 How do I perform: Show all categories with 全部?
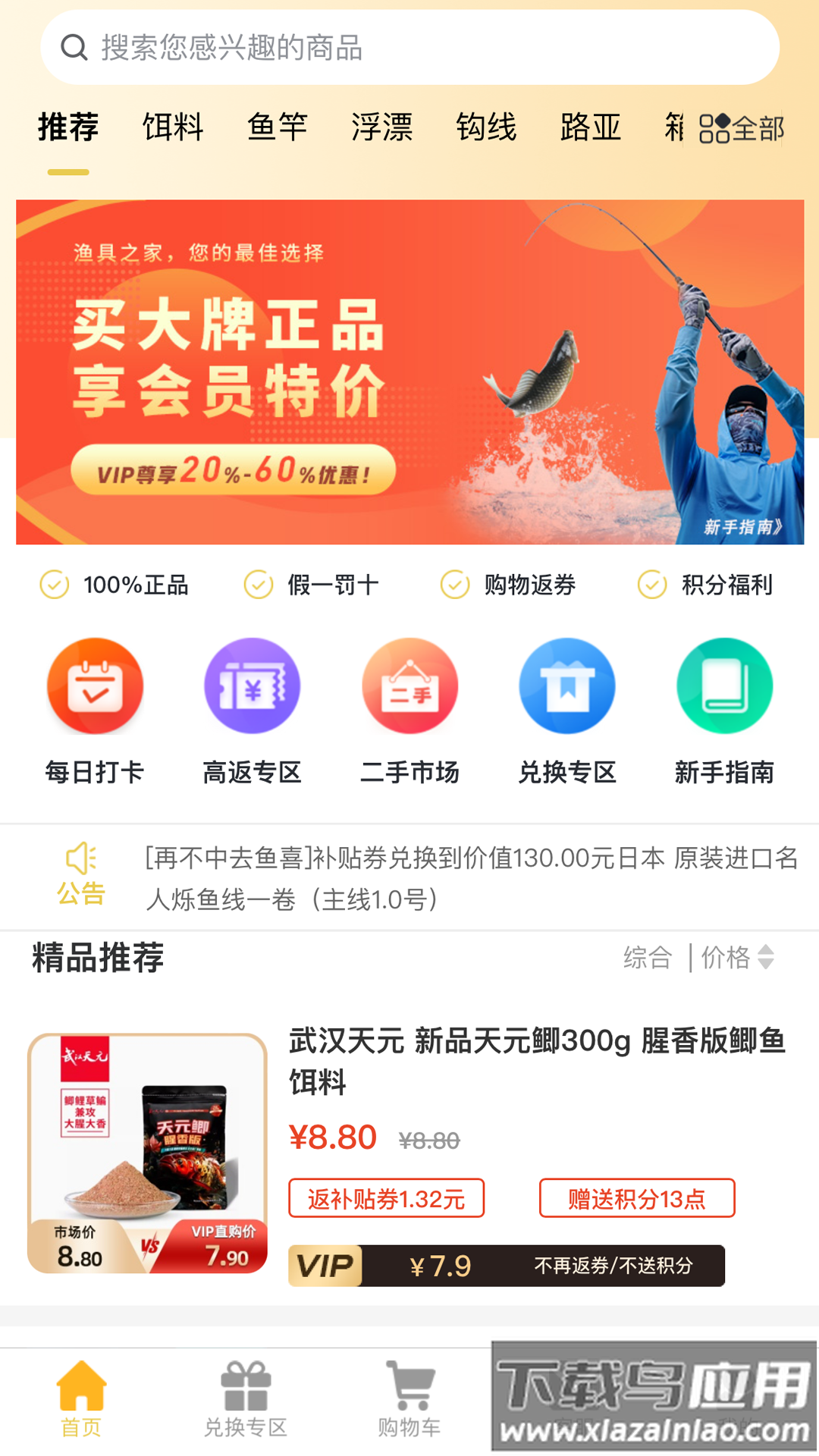coord(742,128)
